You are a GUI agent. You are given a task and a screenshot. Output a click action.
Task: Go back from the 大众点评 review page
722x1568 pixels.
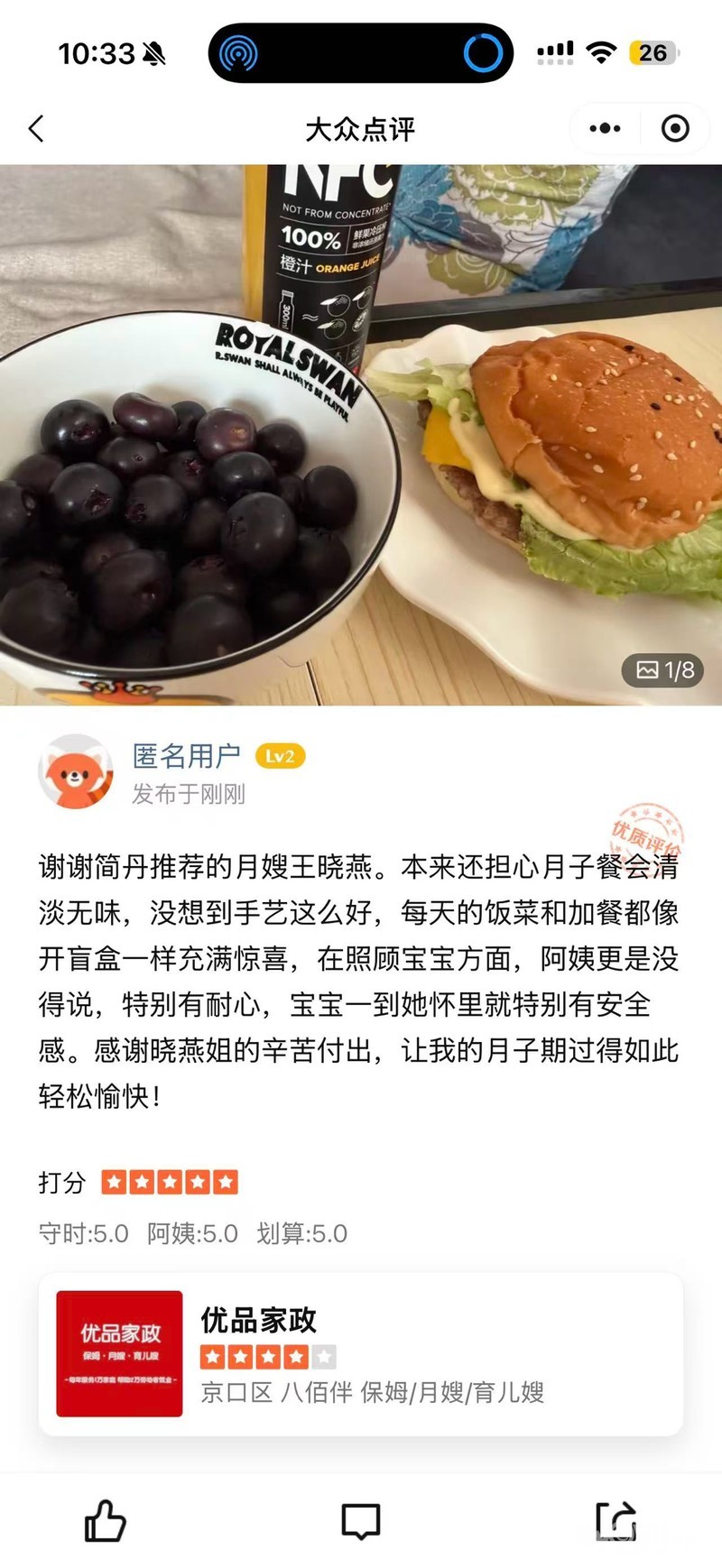pos(37,129)
